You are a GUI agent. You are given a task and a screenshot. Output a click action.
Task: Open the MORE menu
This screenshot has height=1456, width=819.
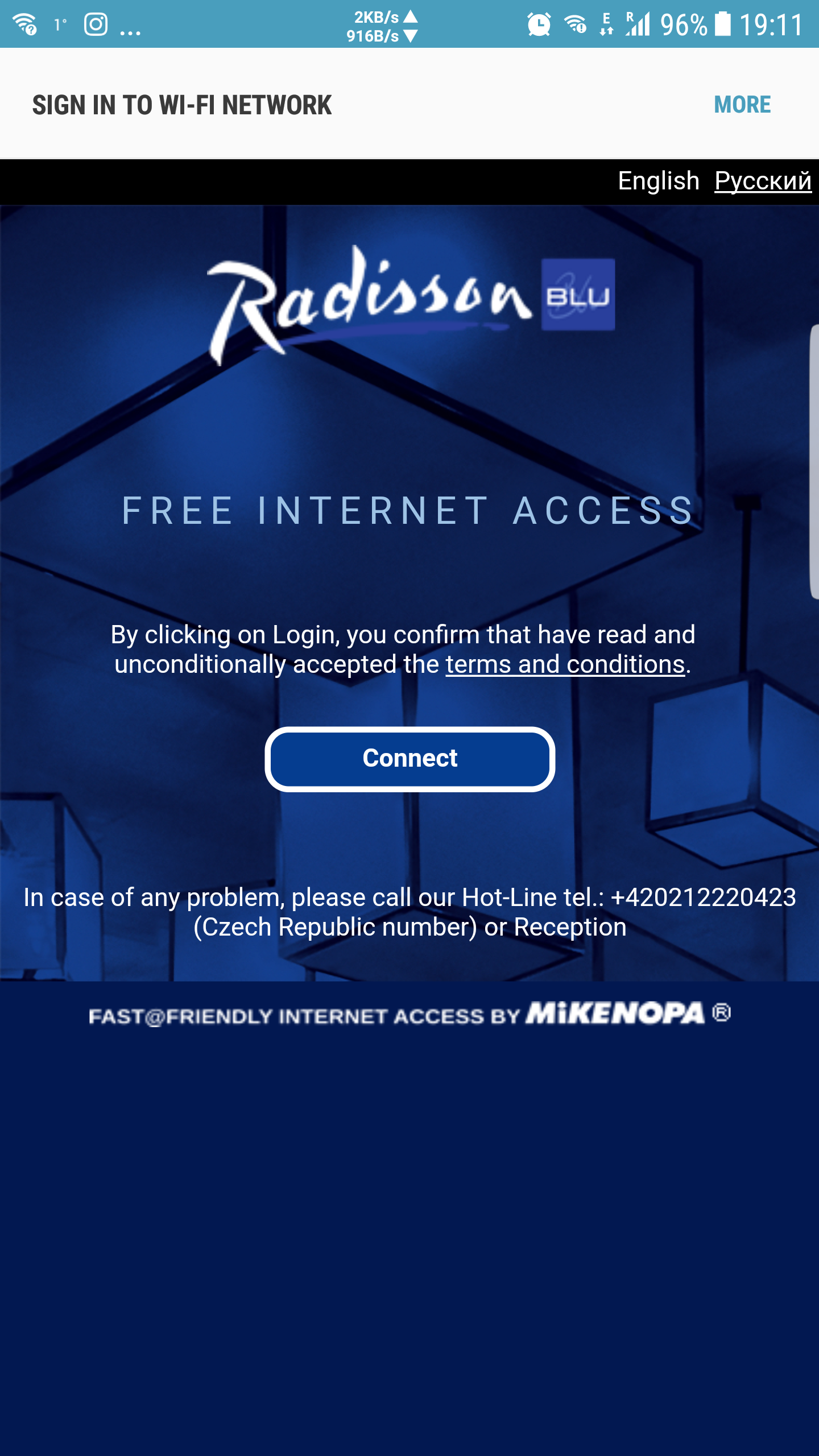742,105
